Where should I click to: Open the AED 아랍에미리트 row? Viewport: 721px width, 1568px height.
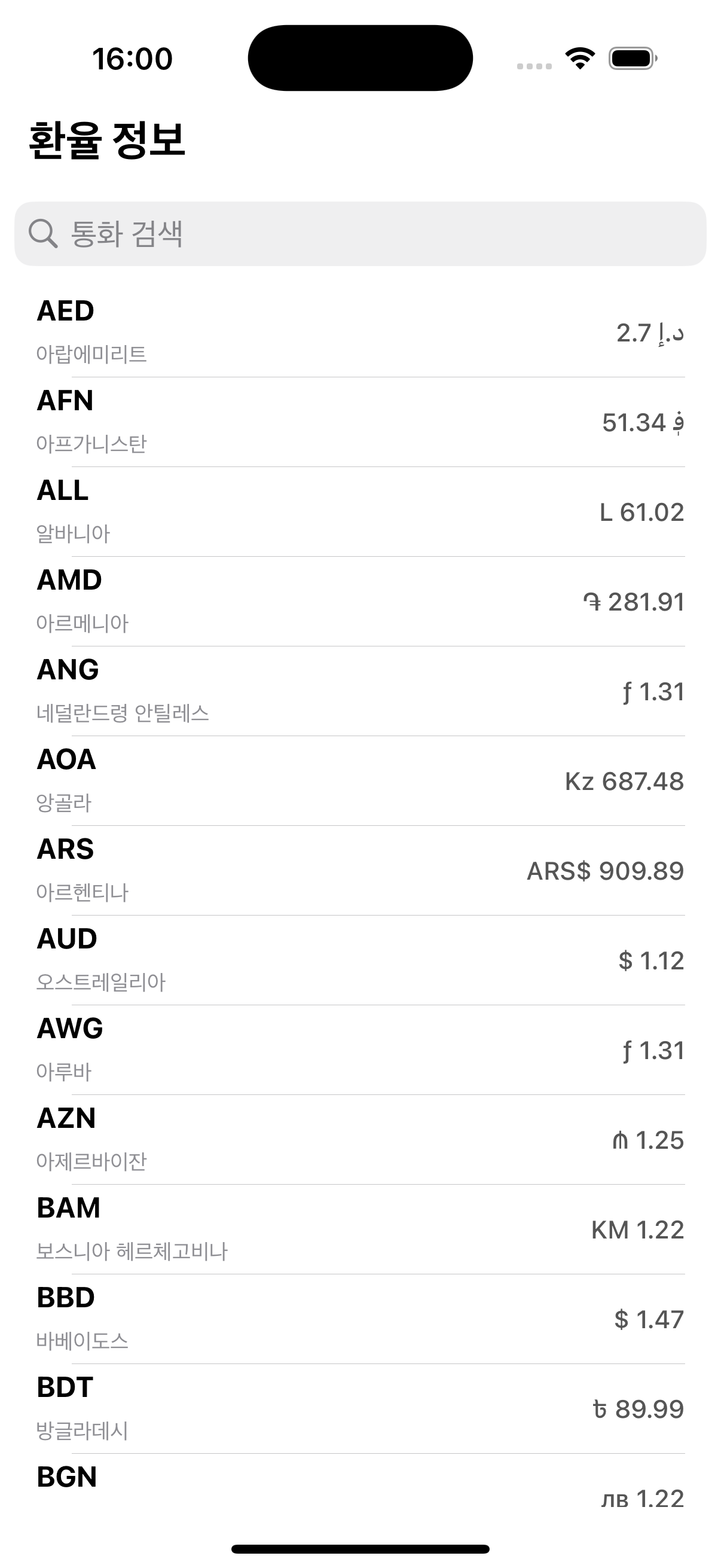pos(360,332)
